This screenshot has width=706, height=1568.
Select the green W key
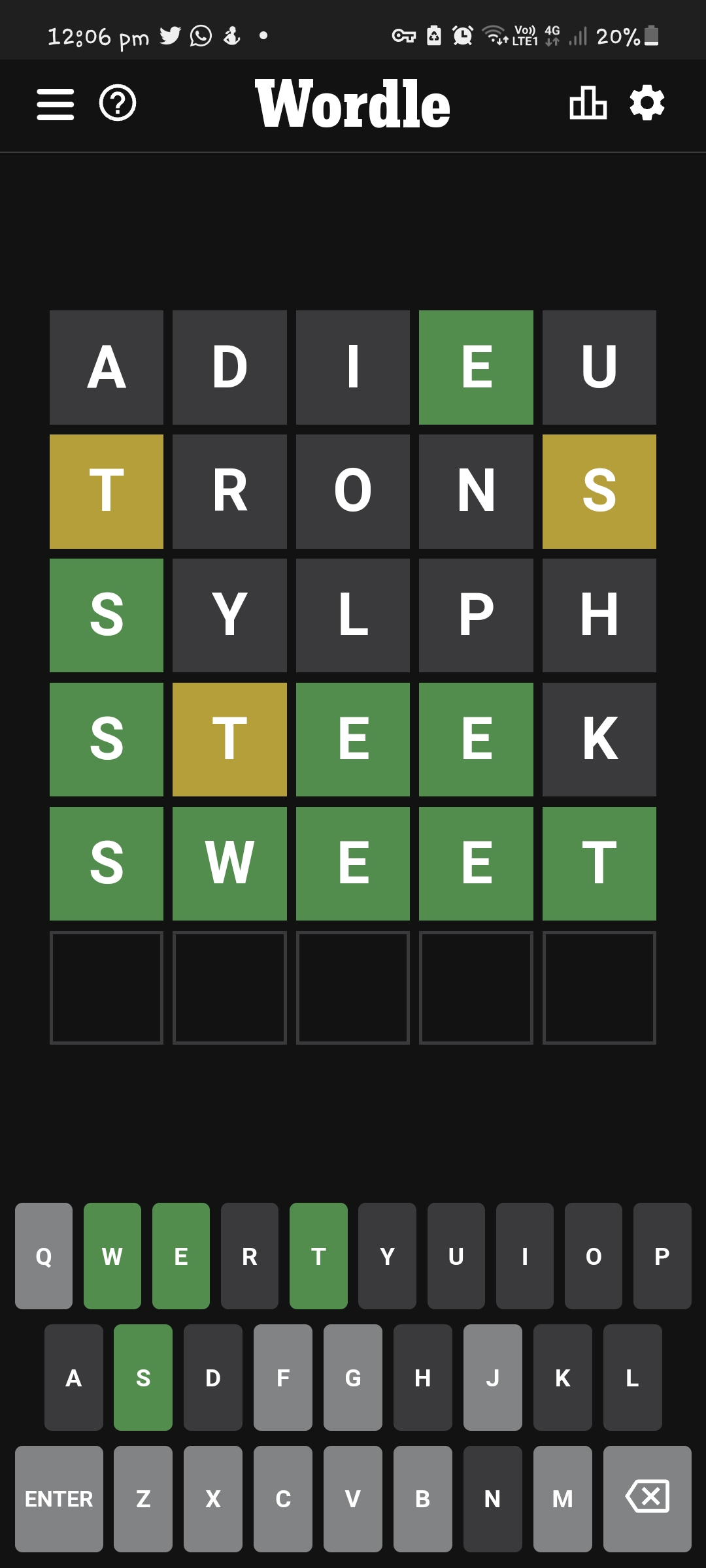pos(112,1256)
